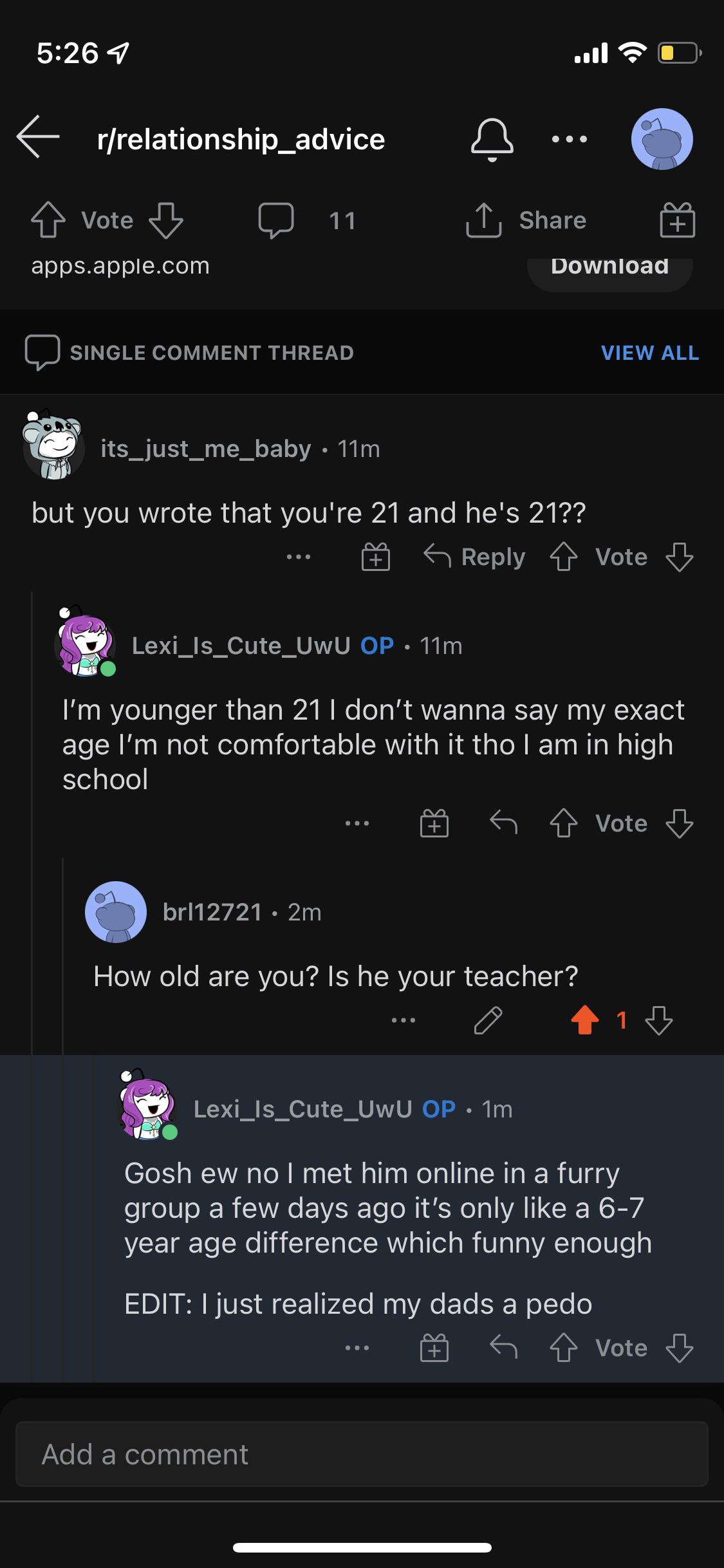
Task: Give an award to the post
Action: (x=677, y=221)
